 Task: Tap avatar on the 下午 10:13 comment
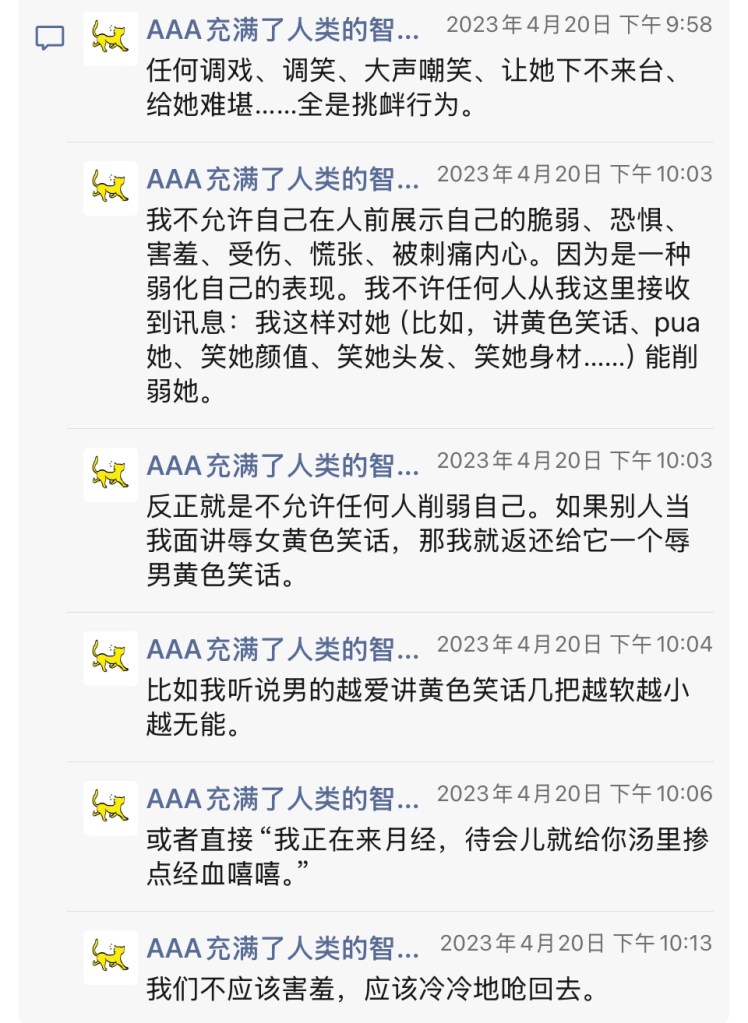[110, 957]
